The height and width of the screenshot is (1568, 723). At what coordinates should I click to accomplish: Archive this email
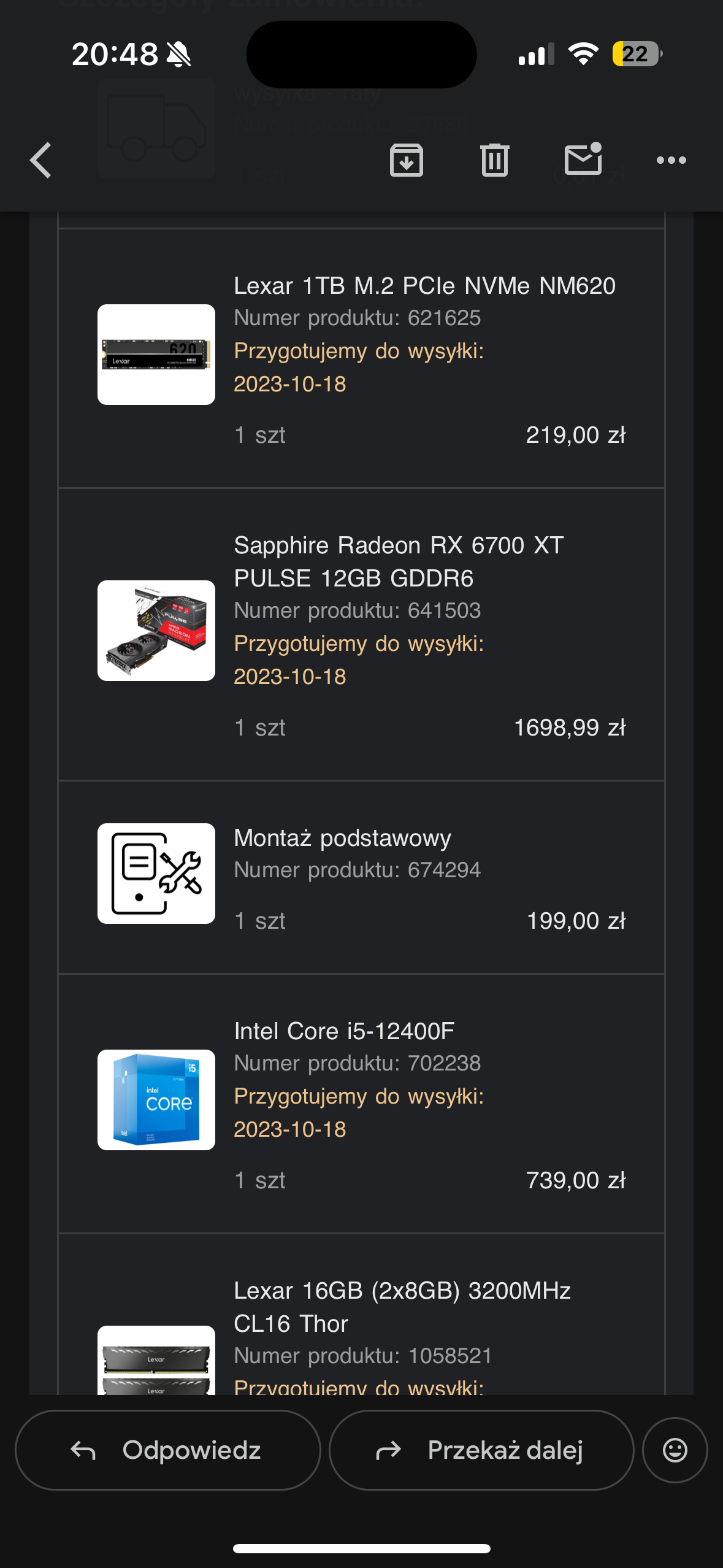[x=407, y=160]
